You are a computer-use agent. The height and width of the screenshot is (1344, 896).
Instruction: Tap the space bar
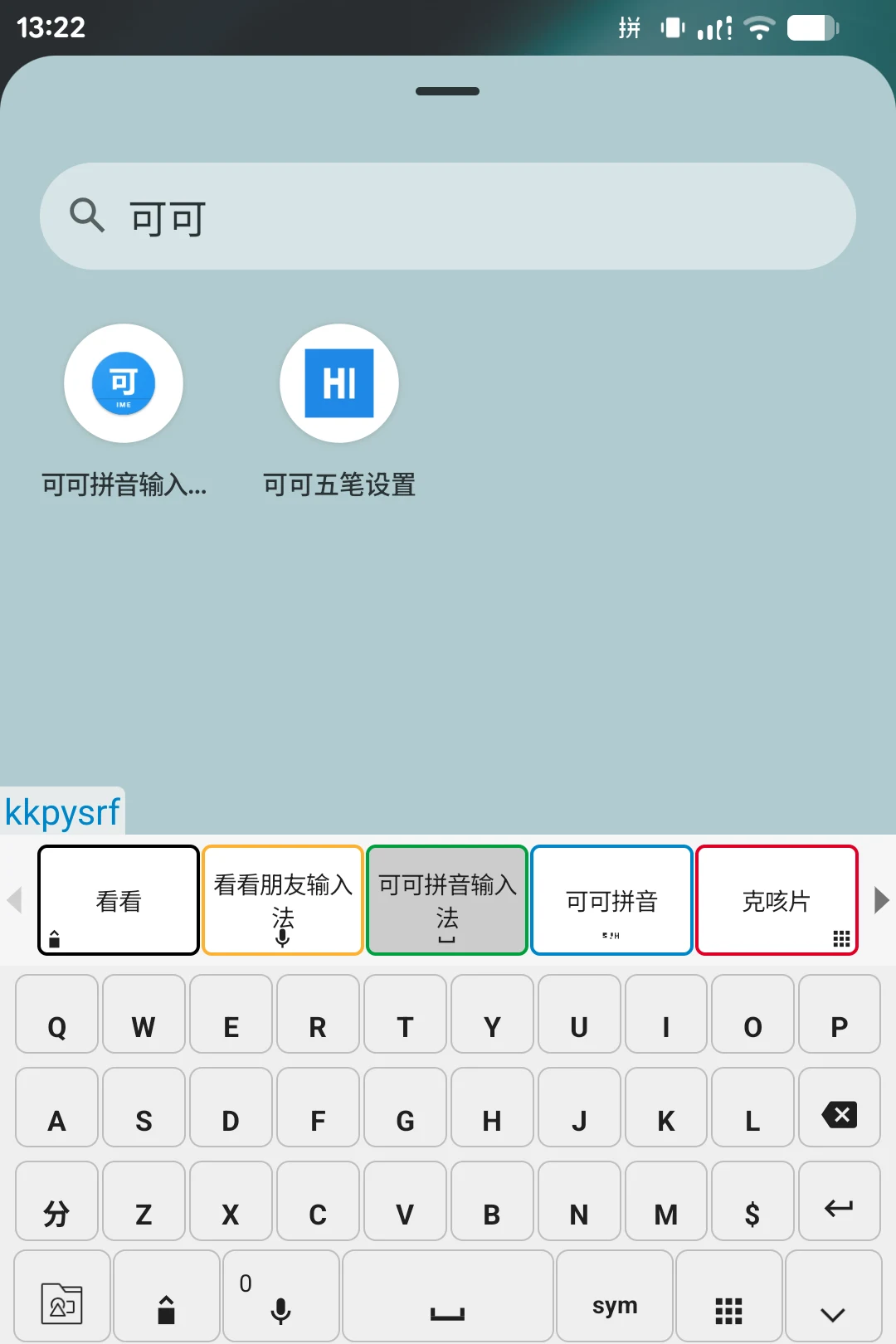coord(448,1296)
